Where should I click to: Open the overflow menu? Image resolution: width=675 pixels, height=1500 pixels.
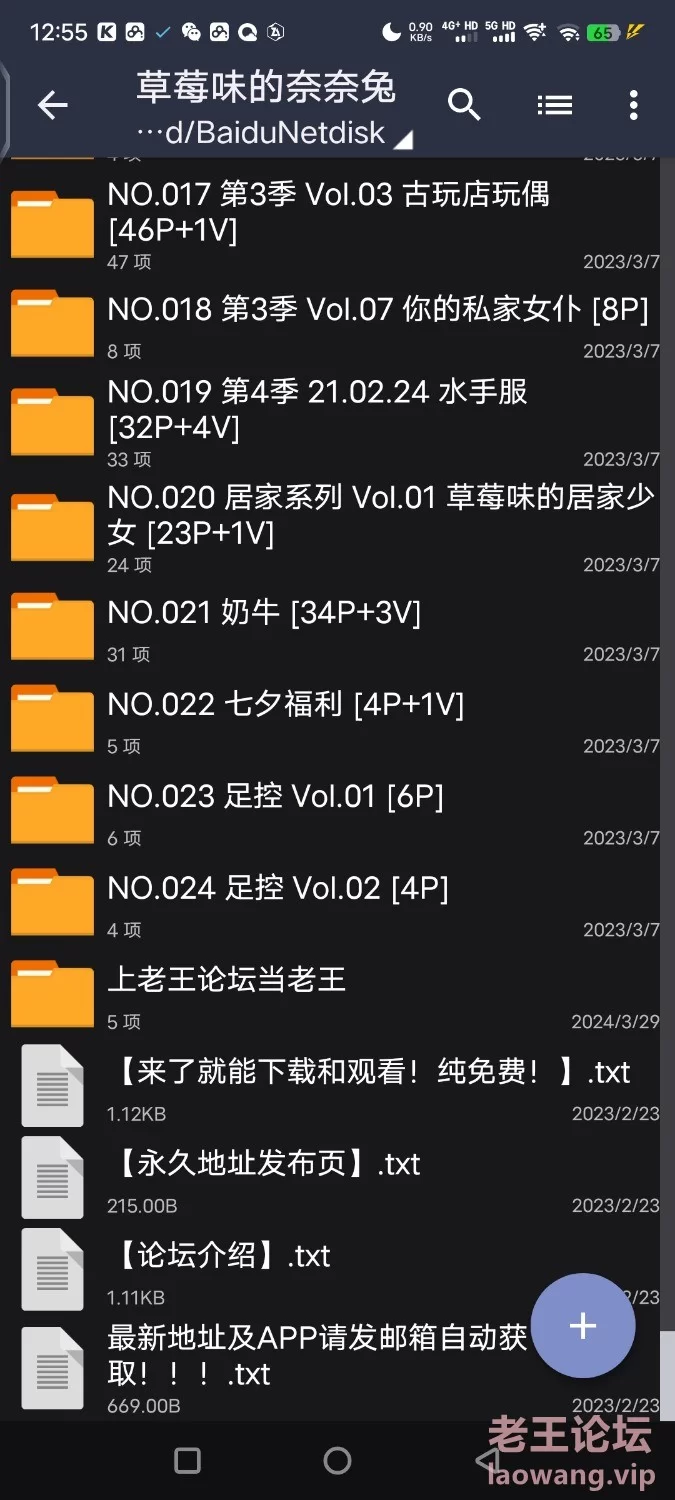tap(633, 105)
